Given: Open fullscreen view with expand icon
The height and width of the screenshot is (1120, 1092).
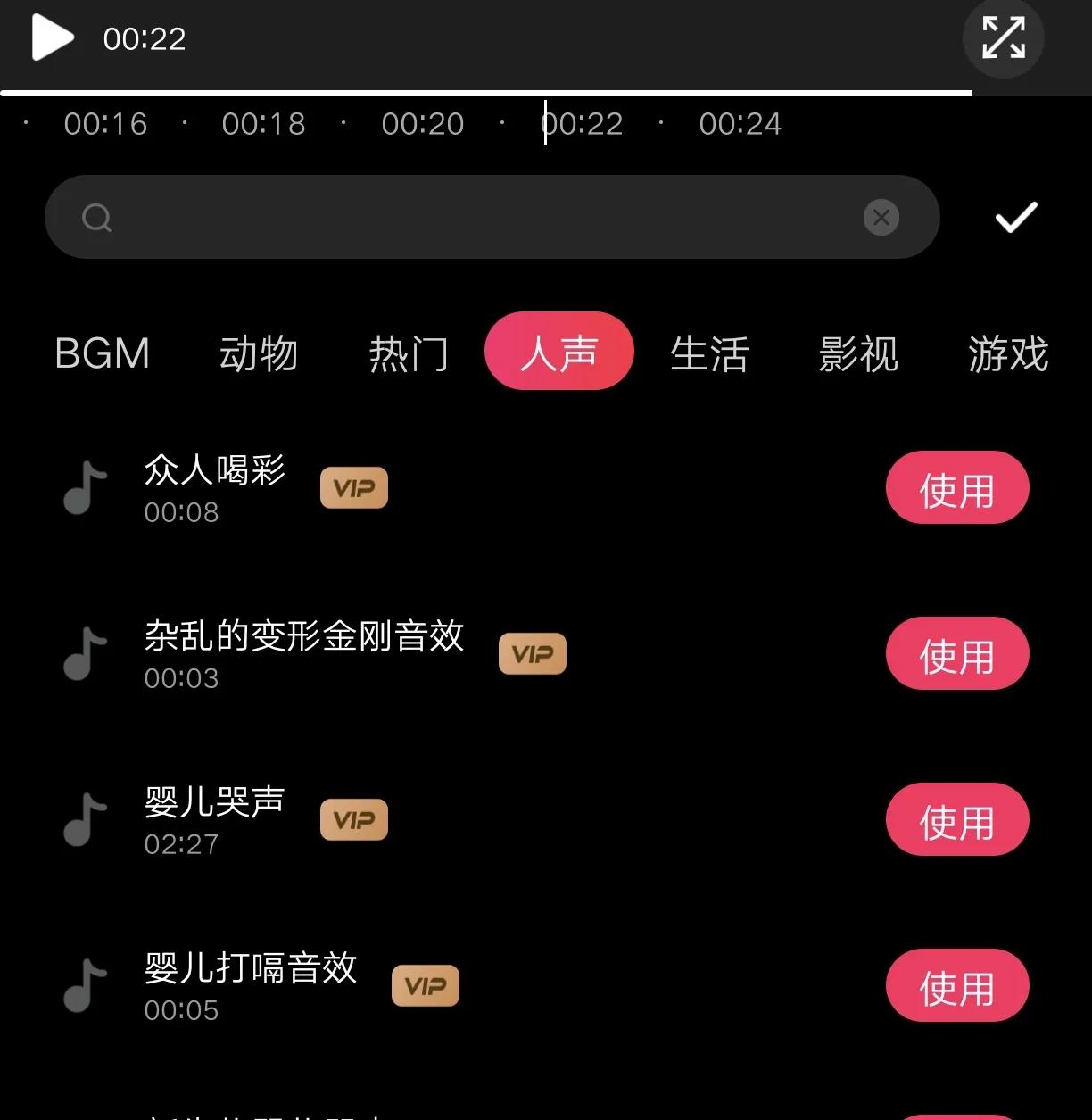Looking at the screenshot, I should [x=1003, y=38].
